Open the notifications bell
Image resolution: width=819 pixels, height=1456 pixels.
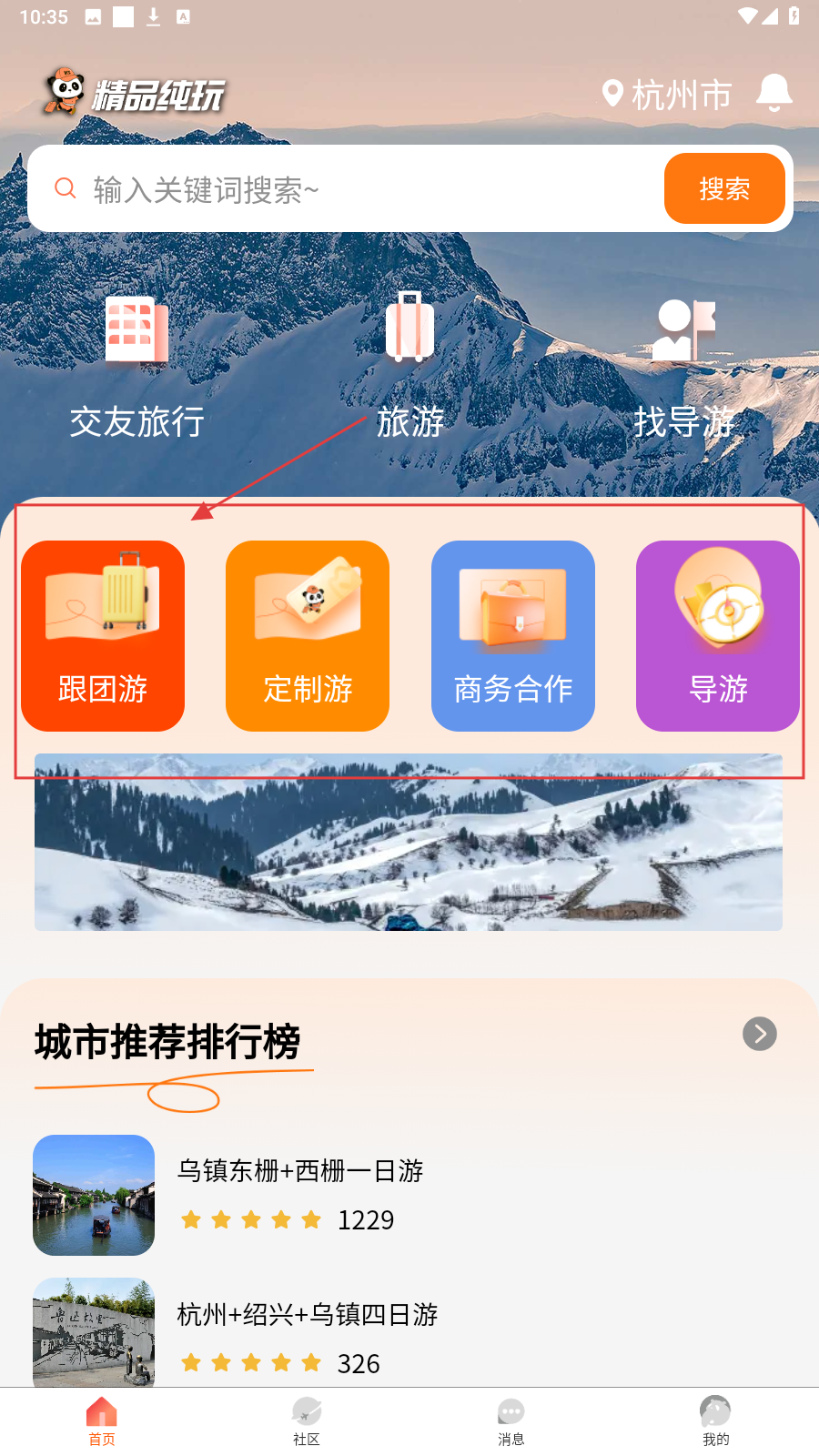click(x=773, y=93)
